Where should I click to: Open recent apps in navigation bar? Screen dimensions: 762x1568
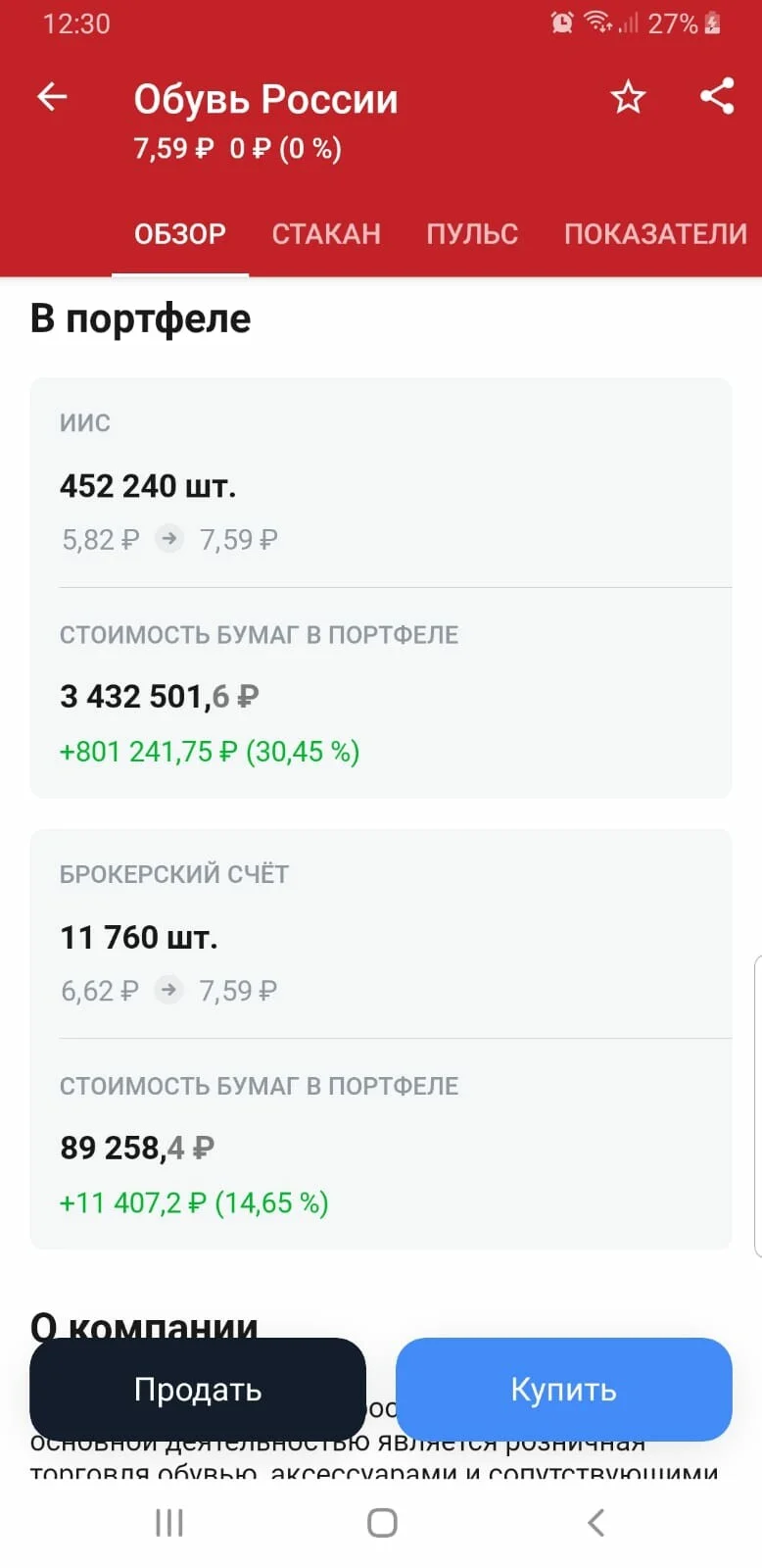coord(169,1522)
